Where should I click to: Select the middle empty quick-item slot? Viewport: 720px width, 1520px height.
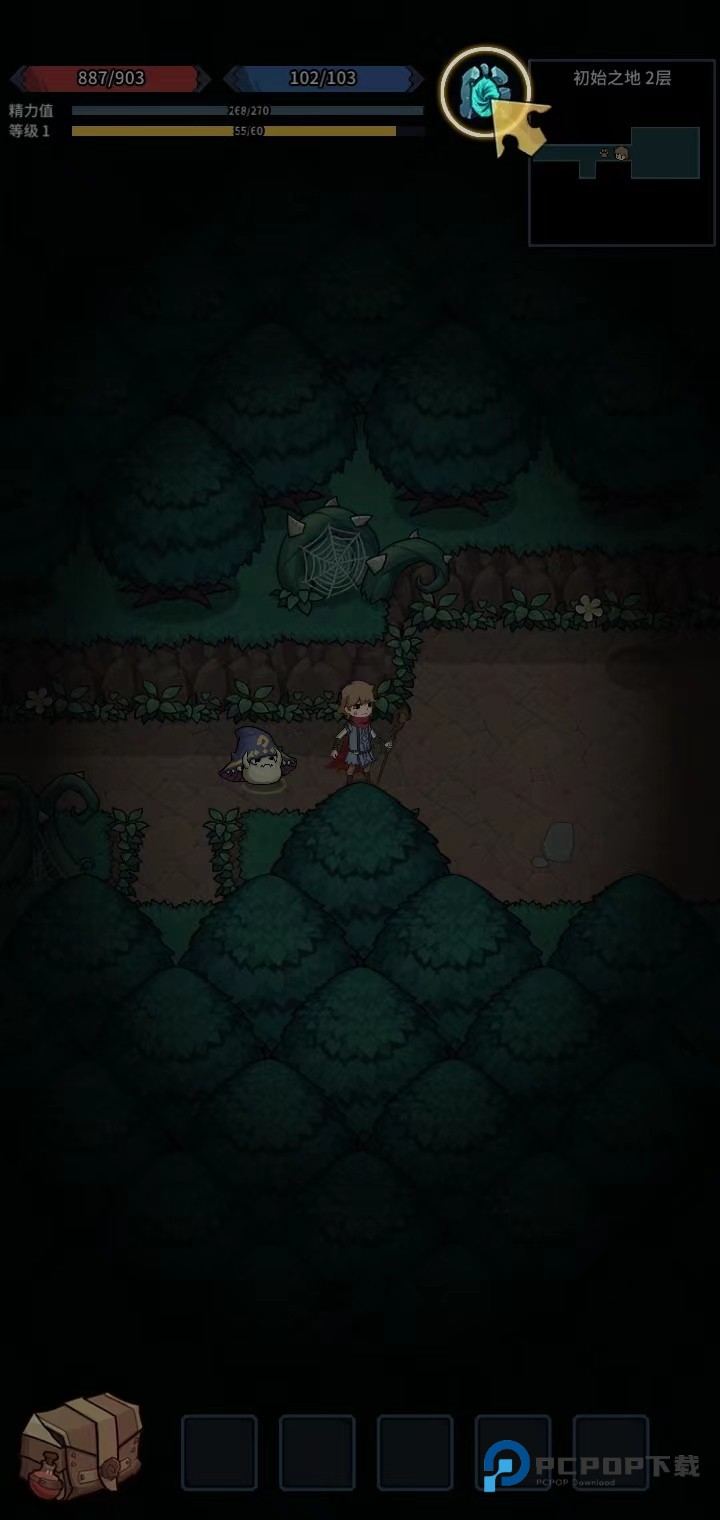415,1452
